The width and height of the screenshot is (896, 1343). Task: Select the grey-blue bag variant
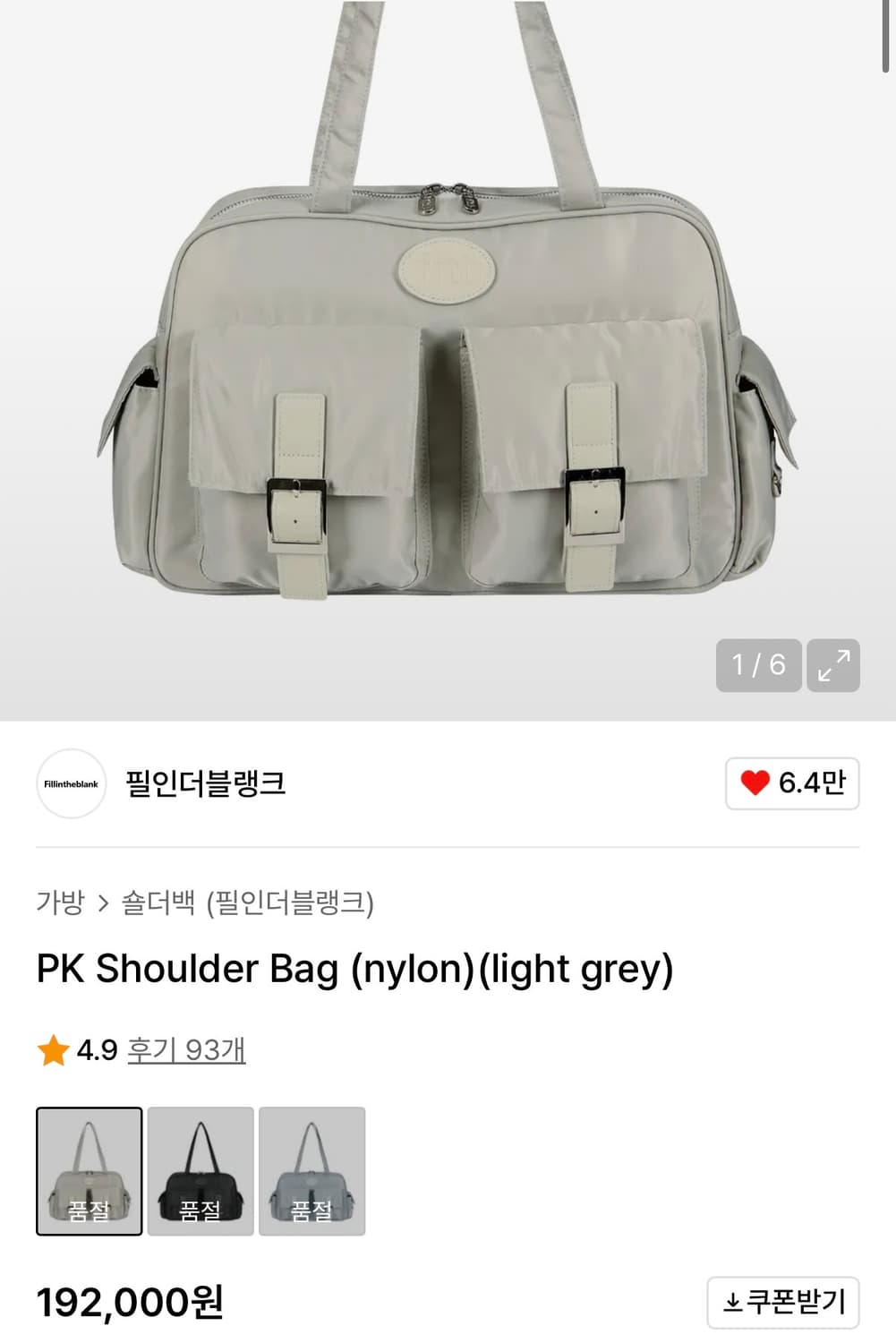pos(311,1170)
